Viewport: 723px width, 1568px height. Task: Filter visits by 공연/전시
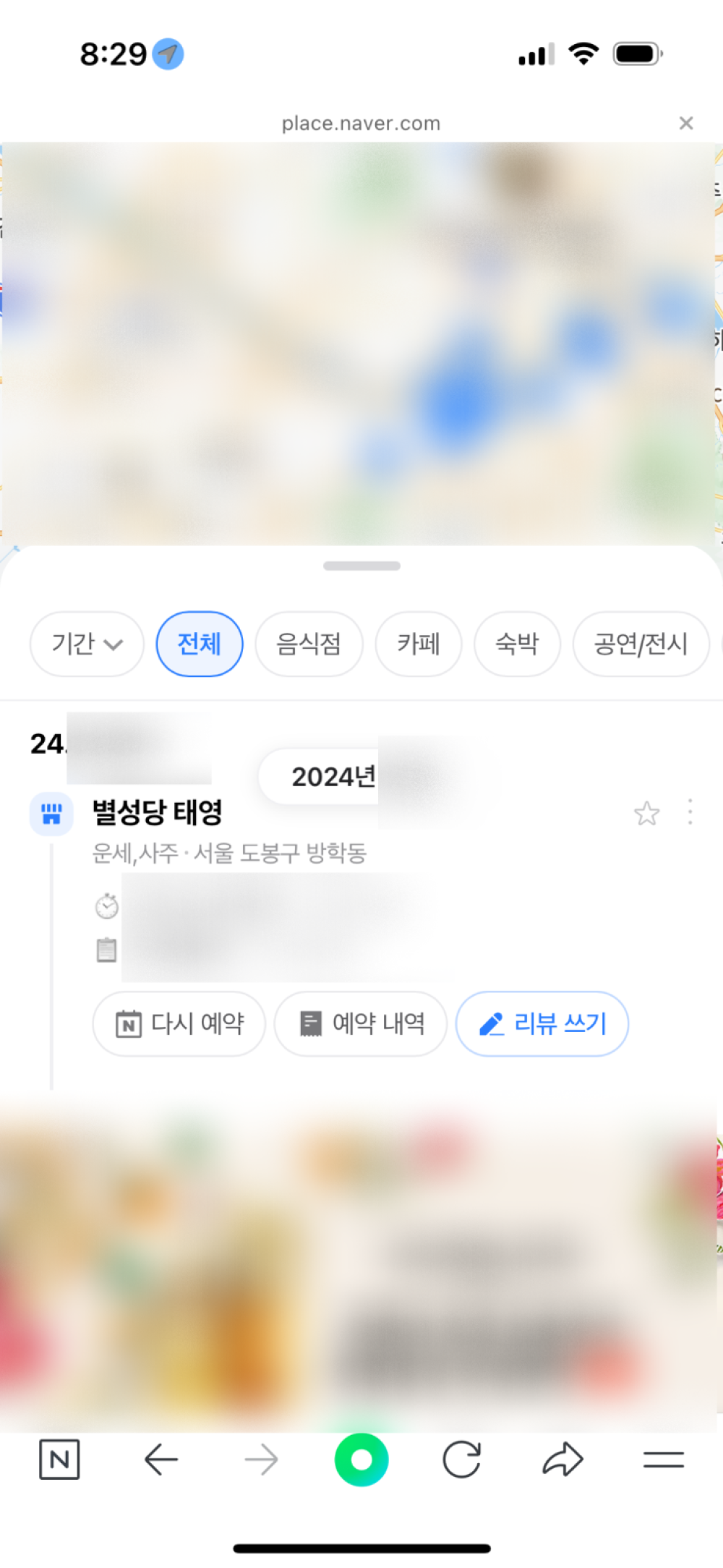coord(641,644)
